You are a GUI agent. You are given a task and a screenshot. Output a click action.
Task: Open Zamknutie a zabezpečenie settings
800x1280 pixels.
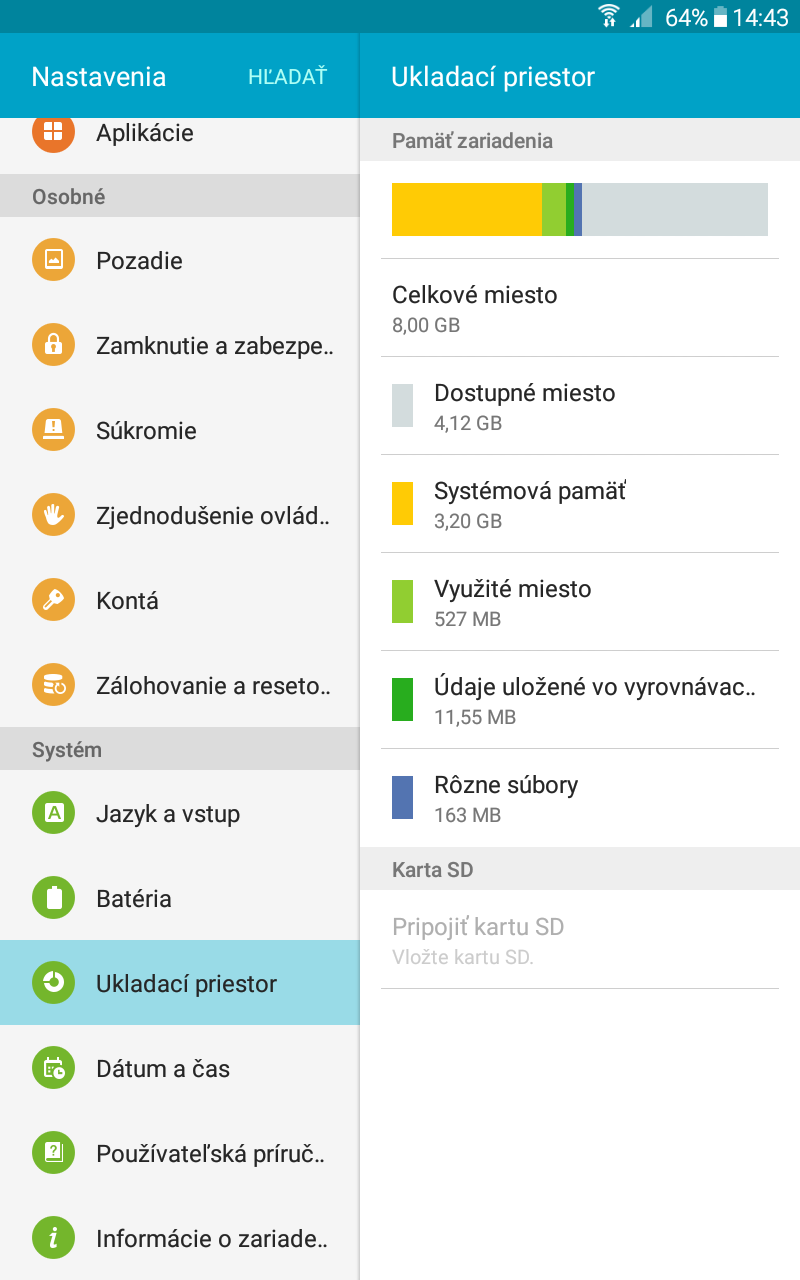179,346
